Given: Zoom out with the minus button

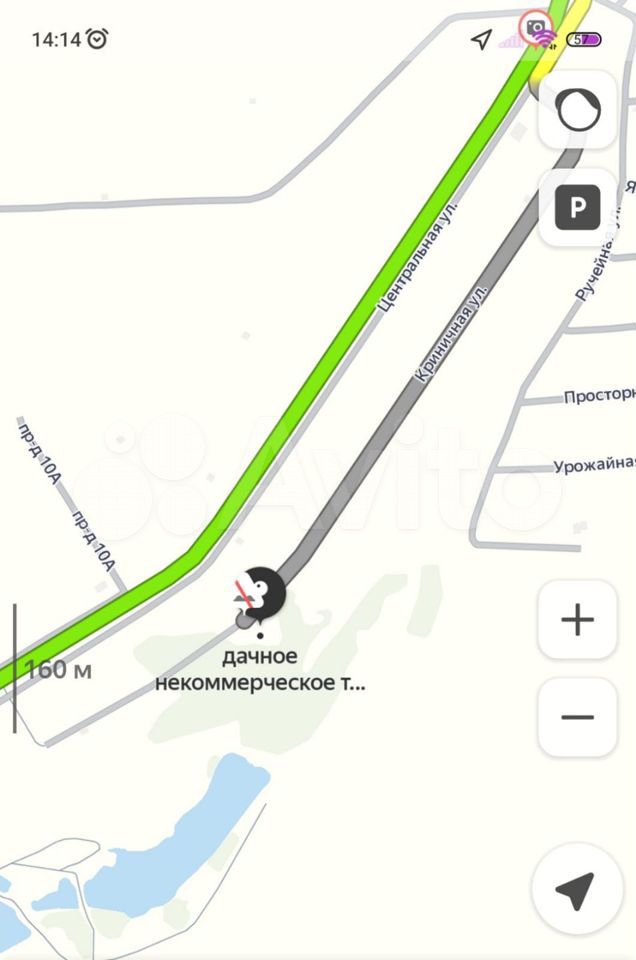Looking at the screenshot, I should pos(577,717).
